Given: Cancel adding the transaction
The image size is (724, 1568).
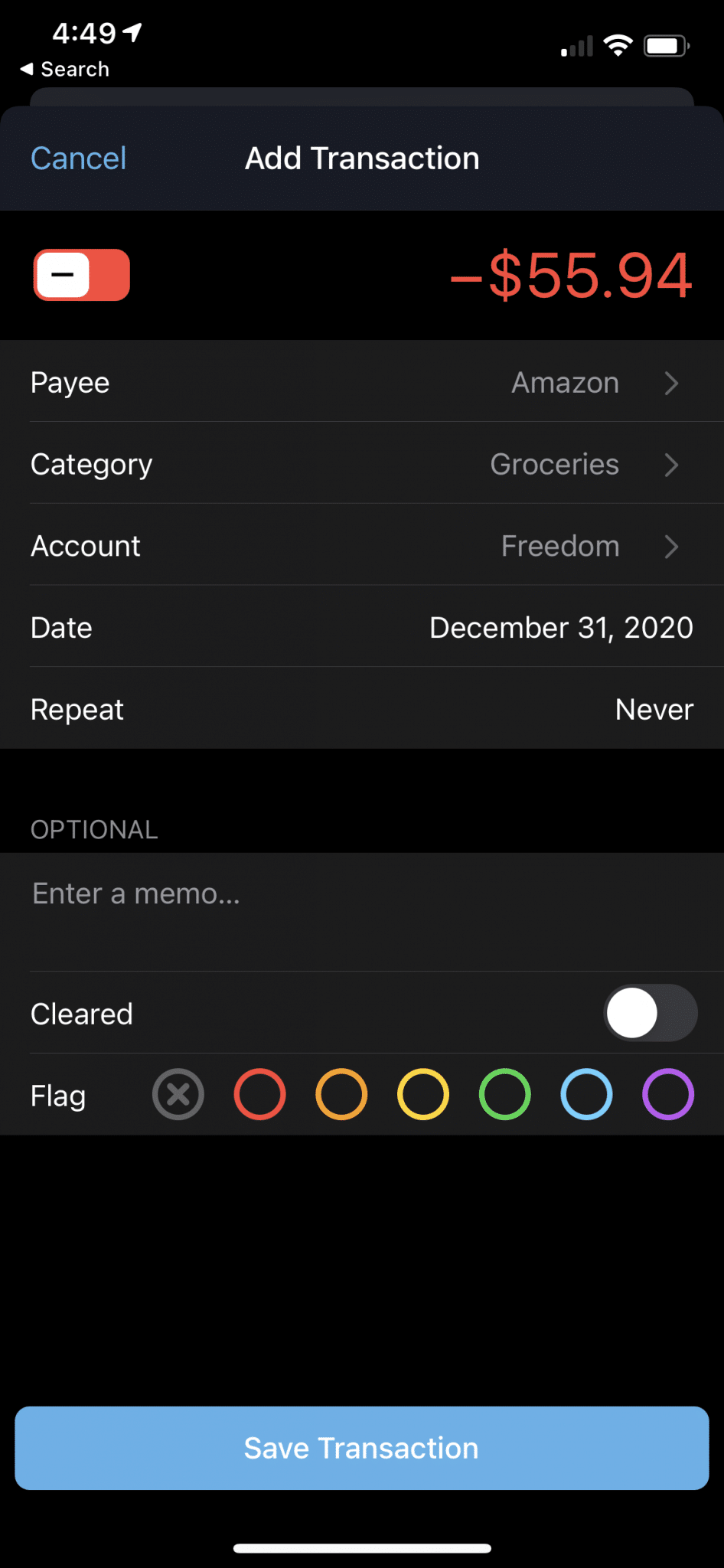Looking at the screenshot, I should pos(78,158).
